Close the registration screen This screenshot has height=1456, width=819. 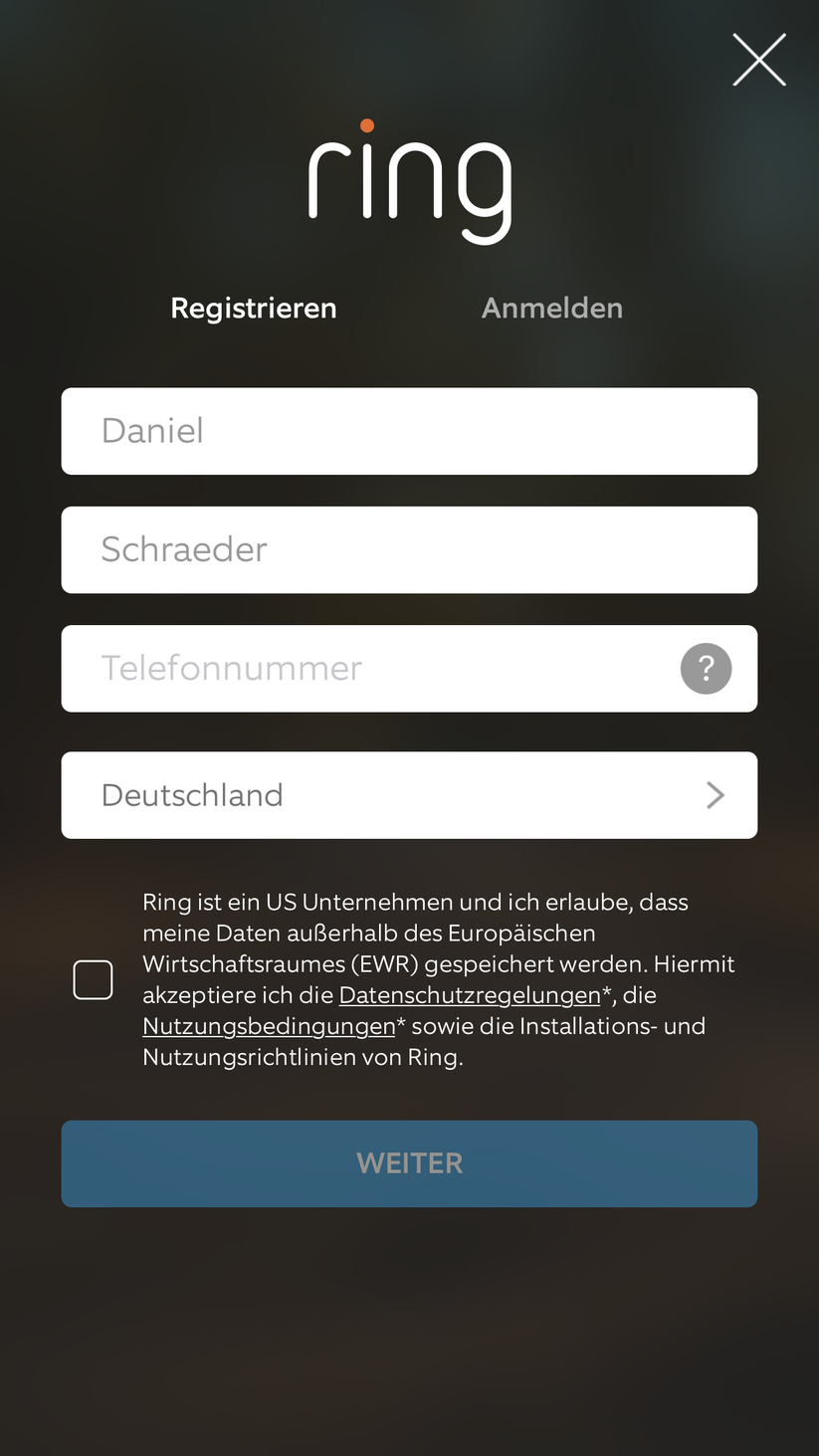(x=759, y=60)
